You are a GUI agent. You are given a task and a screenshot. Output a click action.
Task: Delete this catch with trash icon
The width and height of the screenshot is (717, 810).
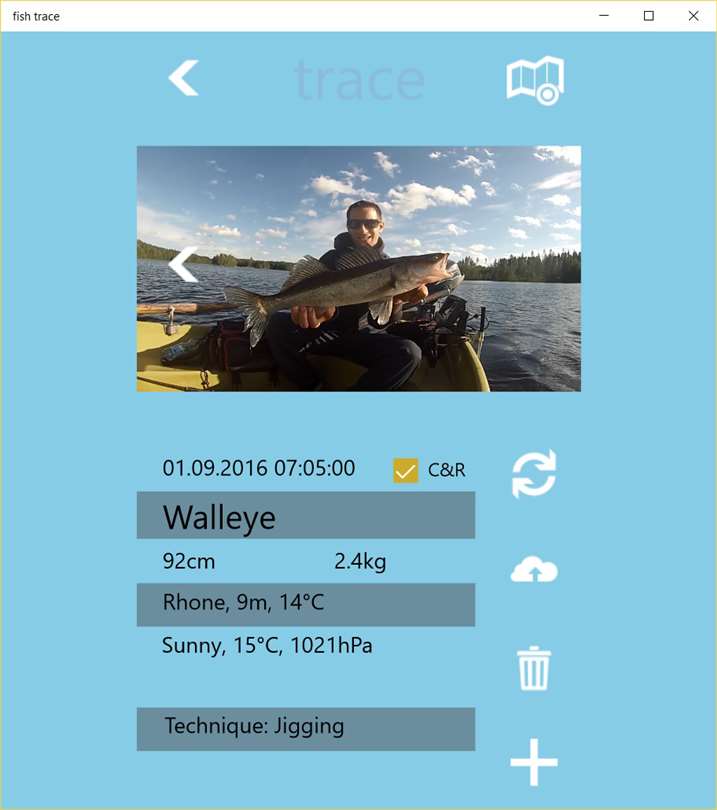[534, 668]
